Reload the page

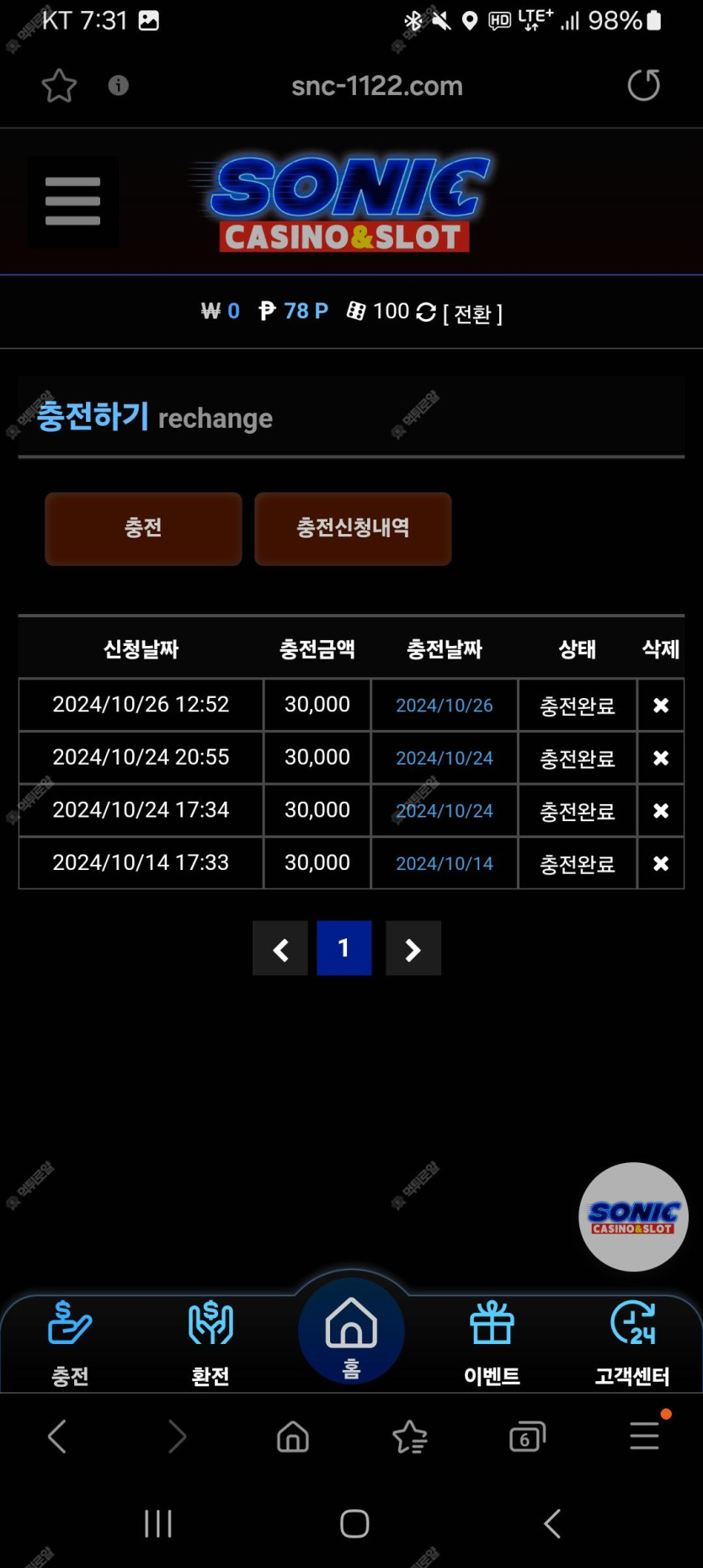point(643,85)
